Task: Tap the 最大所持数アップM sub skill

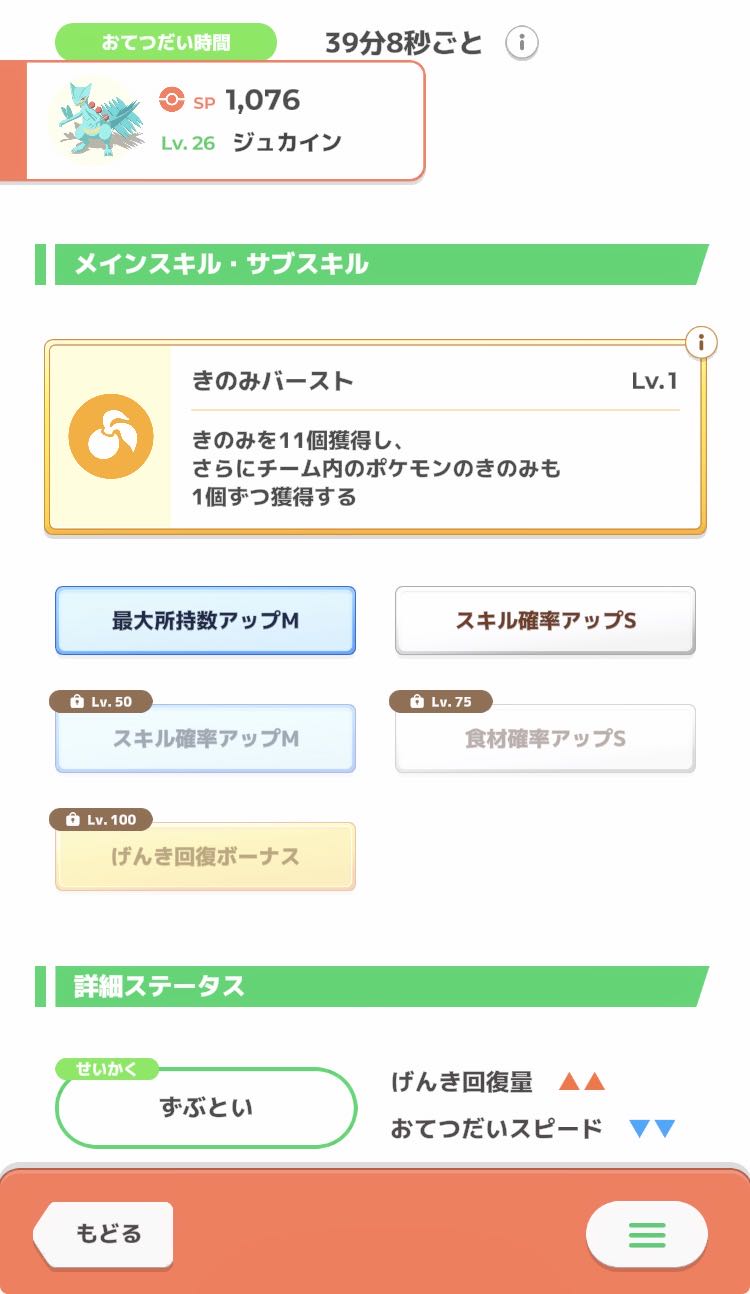Action: tap(205, 620)
